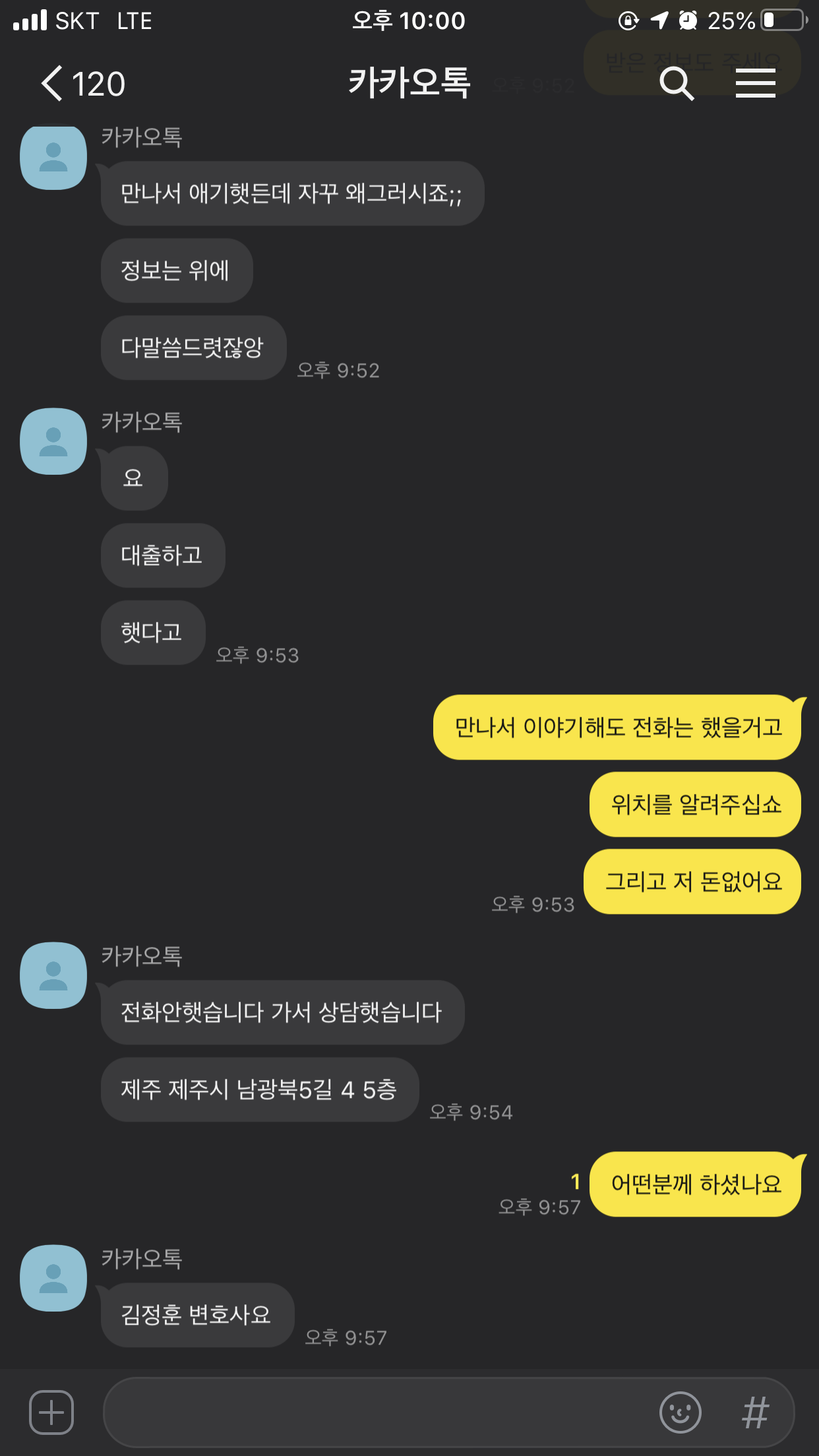Open the chat room hamburger menu
The height and width of the screenshot is (1456, 819).
tap(755, 84)
